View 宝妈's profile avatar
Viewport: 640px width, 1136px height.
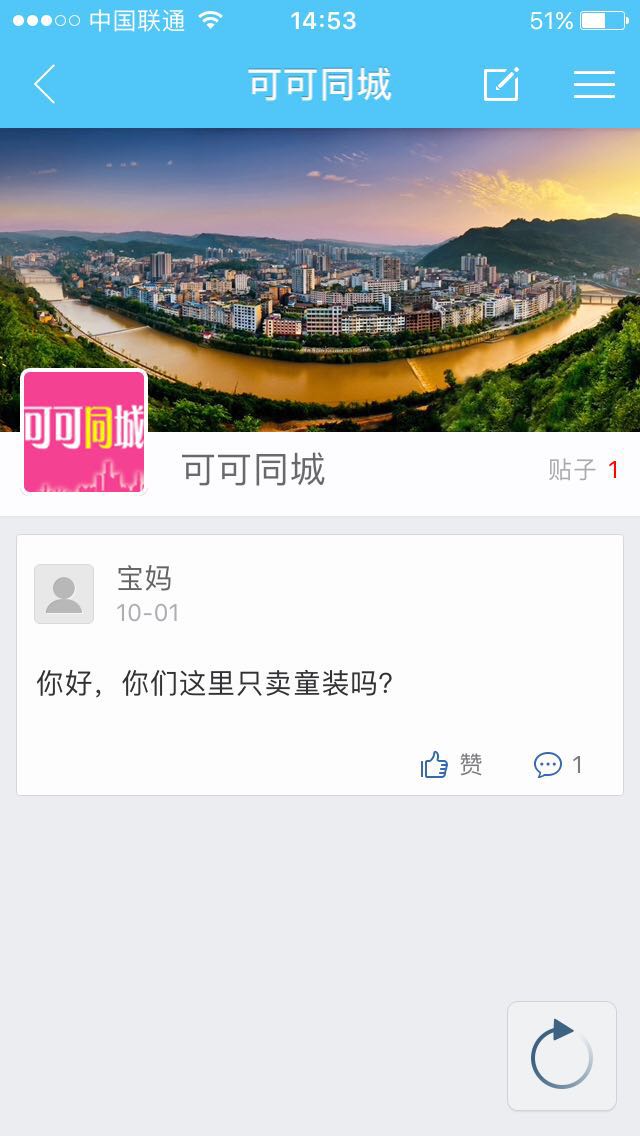coord(64,594)
